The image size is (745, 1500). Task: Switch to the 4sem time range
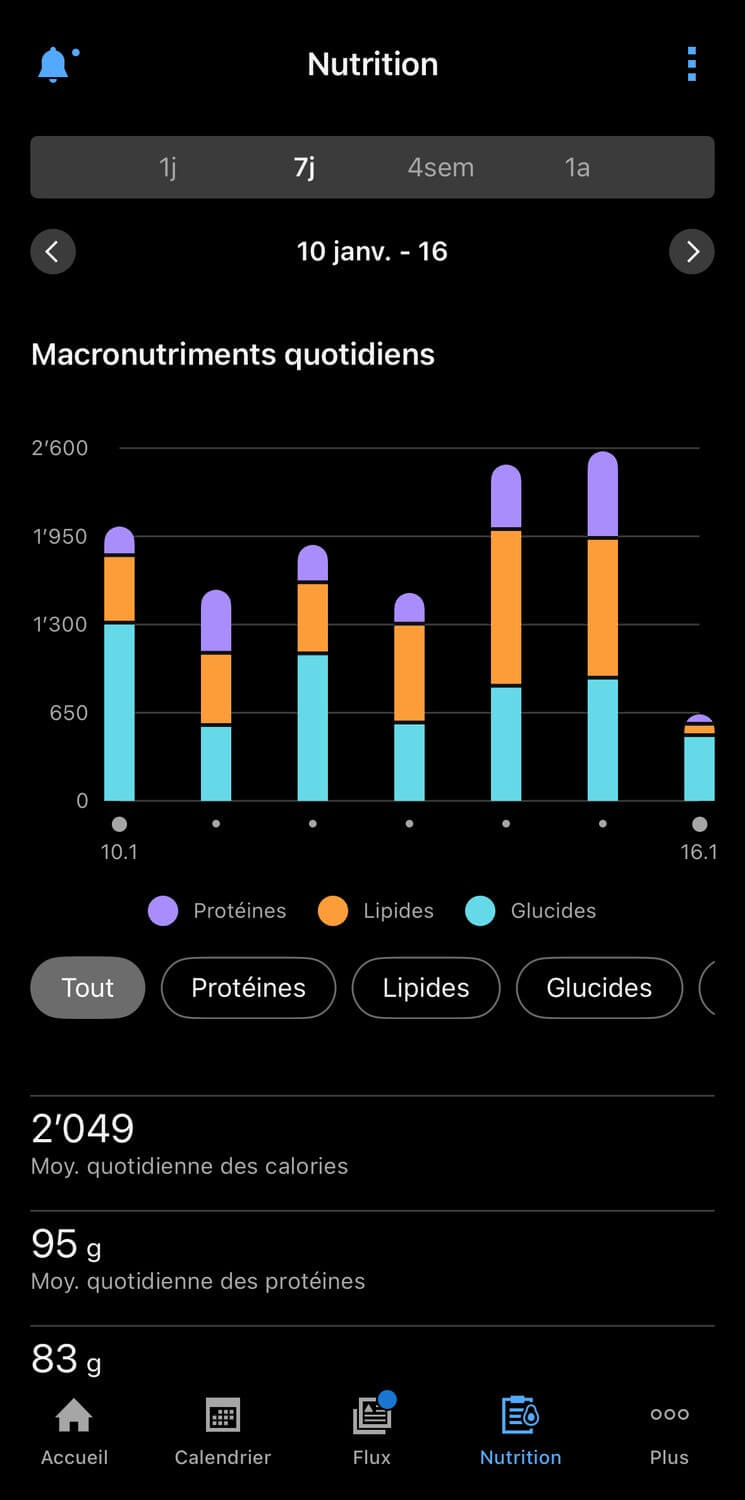[x=440, y=167]
